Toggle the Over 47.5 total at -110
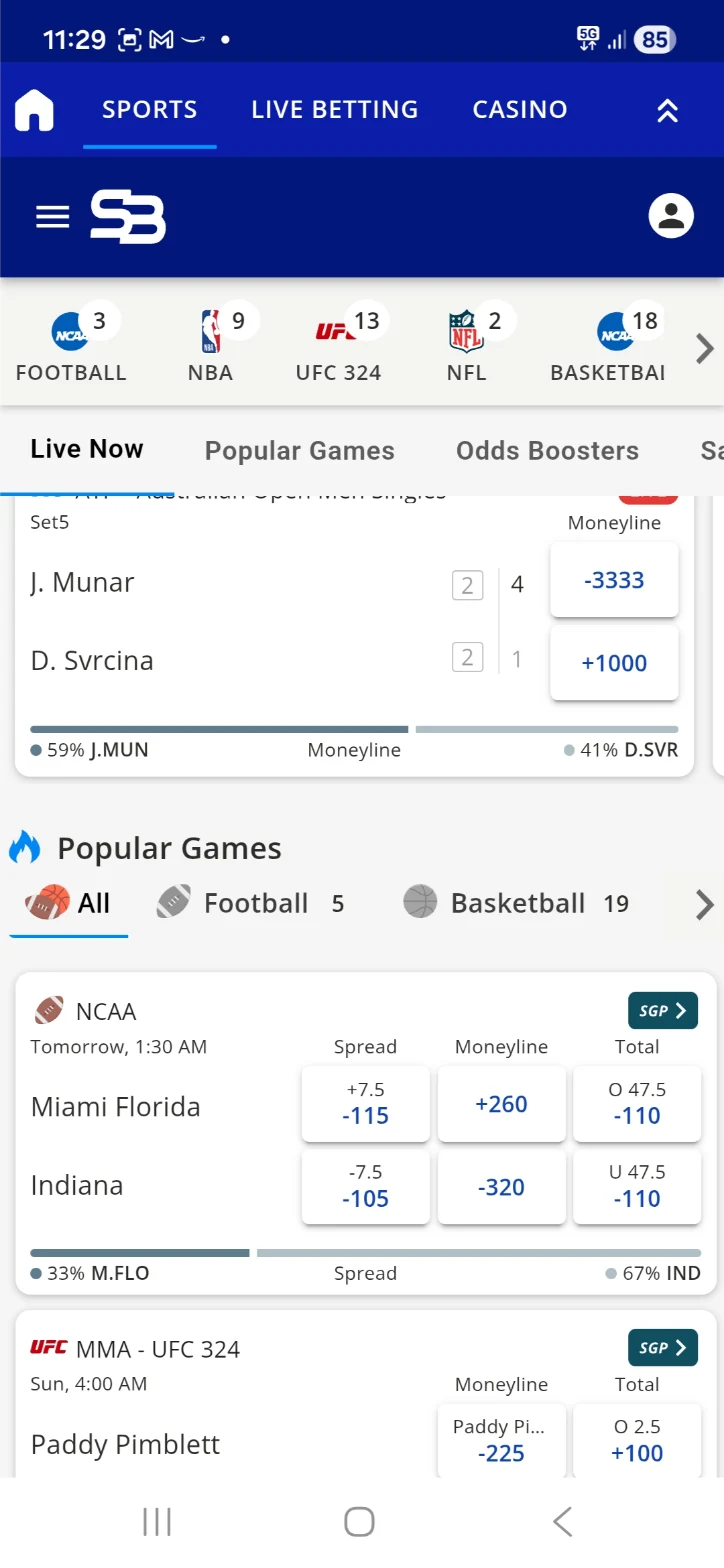Image resolution: width=724 pixels, height=1568 pixels. point(637,1104)
